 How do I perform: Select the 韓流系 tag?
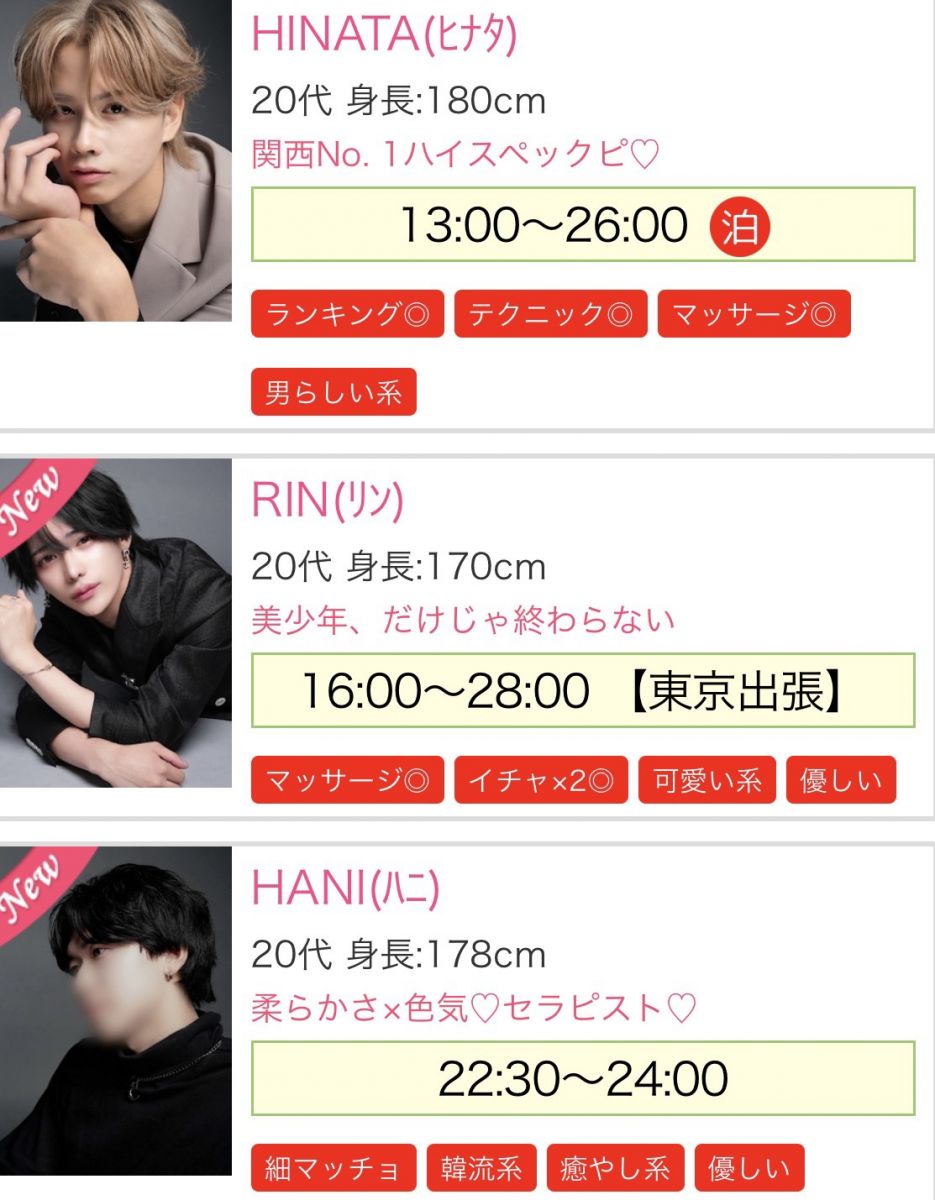pyautogui.click(x=481, y=1167)
